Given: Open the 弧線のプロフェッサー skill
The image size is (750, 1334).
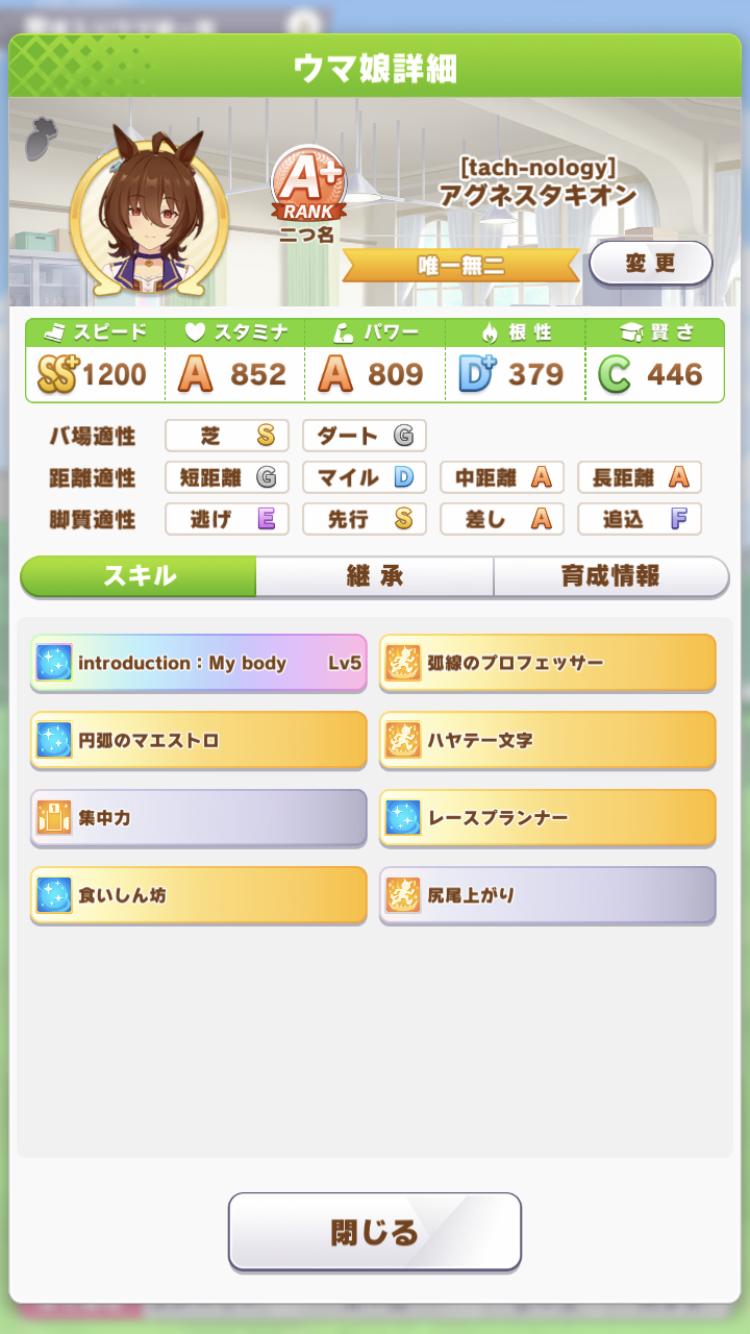Looking at the screenshot, I should click(547, 663).
